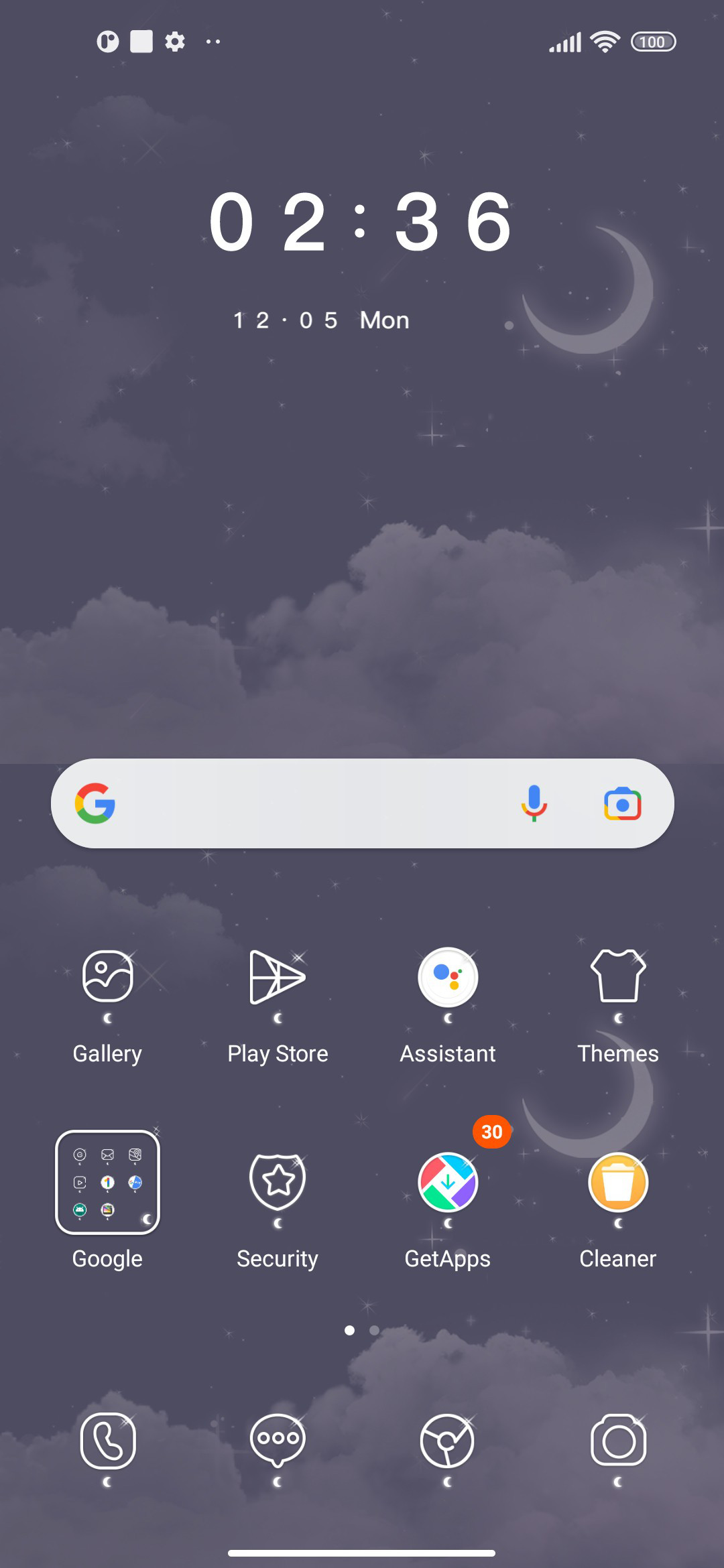Go to the second home screen page dot
Image resolution: width=724 pixels, height=1568 pixels.
pyautogui.click(x=374, y=1330)
